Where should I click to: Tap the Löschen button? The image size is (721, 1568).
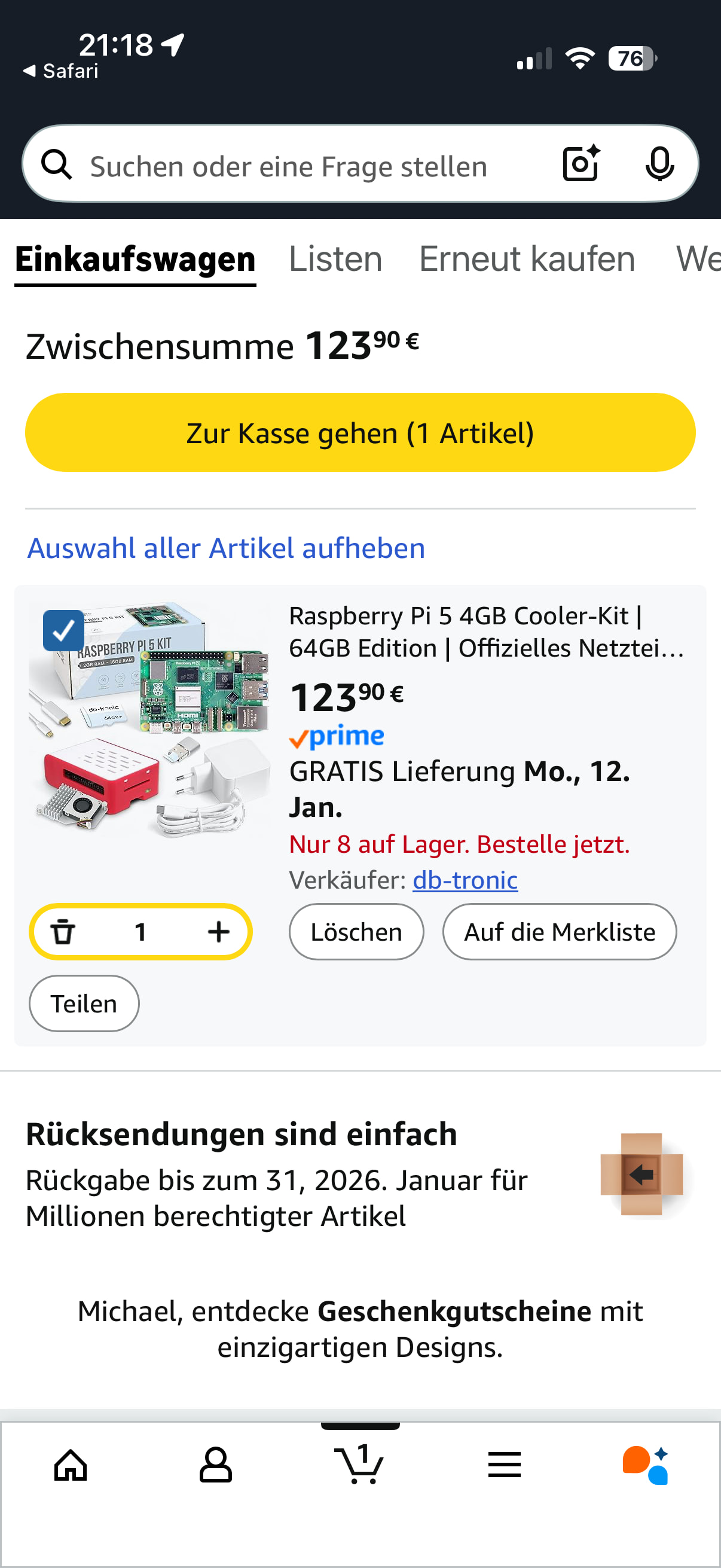coord(356,932)
